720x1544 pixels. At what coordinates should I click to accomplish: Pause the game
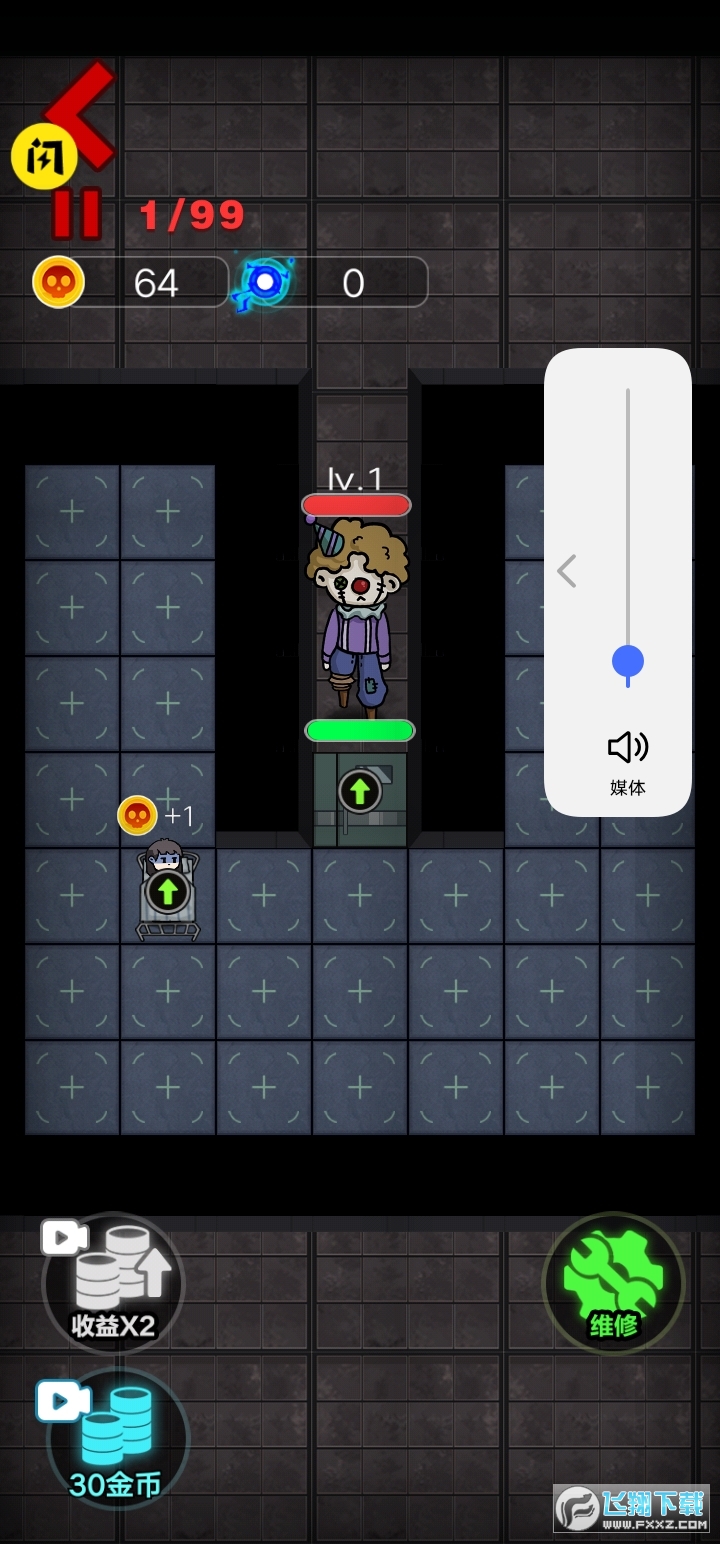click(x=77, y=213)
